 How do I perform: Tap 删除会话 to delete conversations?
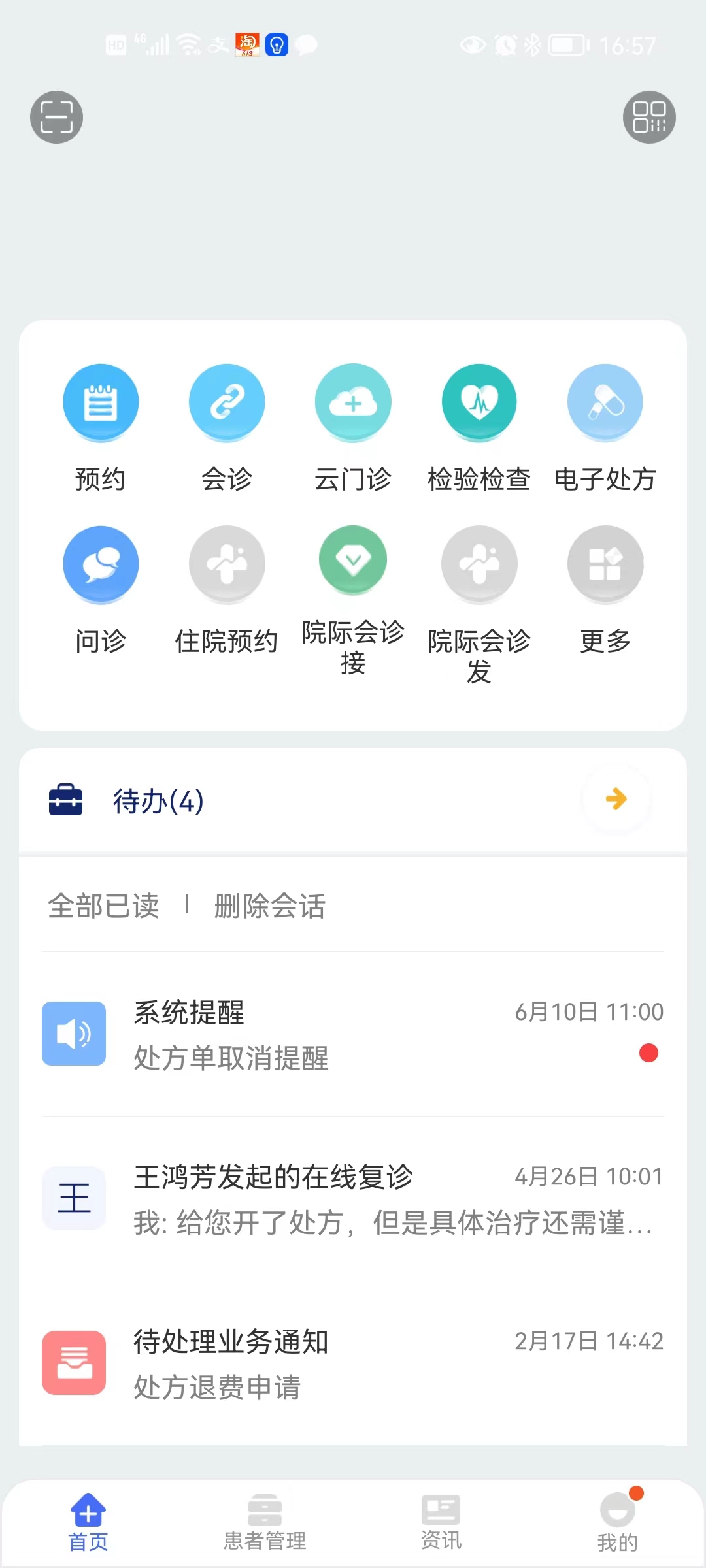(x=270, y=906)
